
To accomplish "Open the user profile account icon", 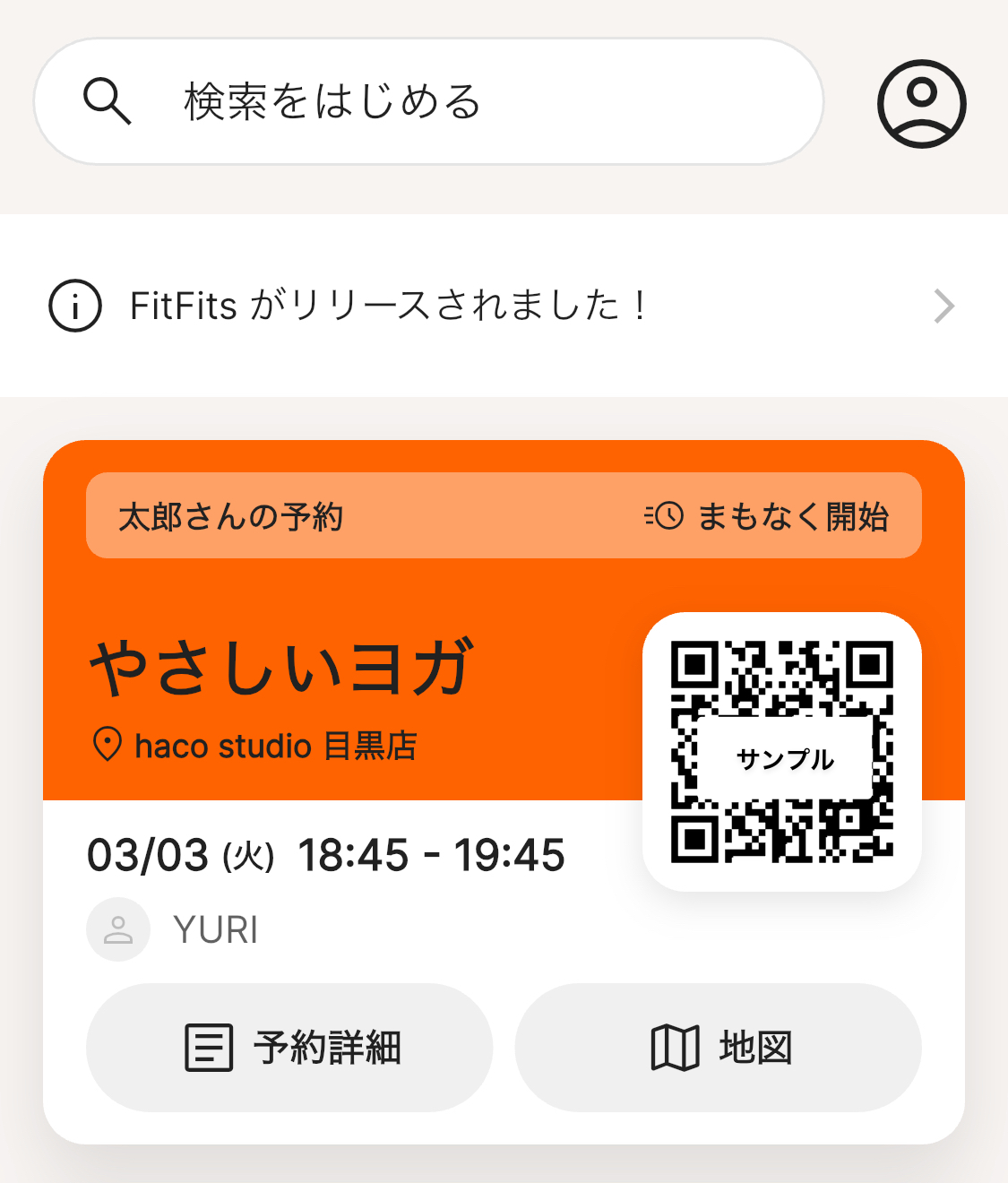I will pos(921,103).
